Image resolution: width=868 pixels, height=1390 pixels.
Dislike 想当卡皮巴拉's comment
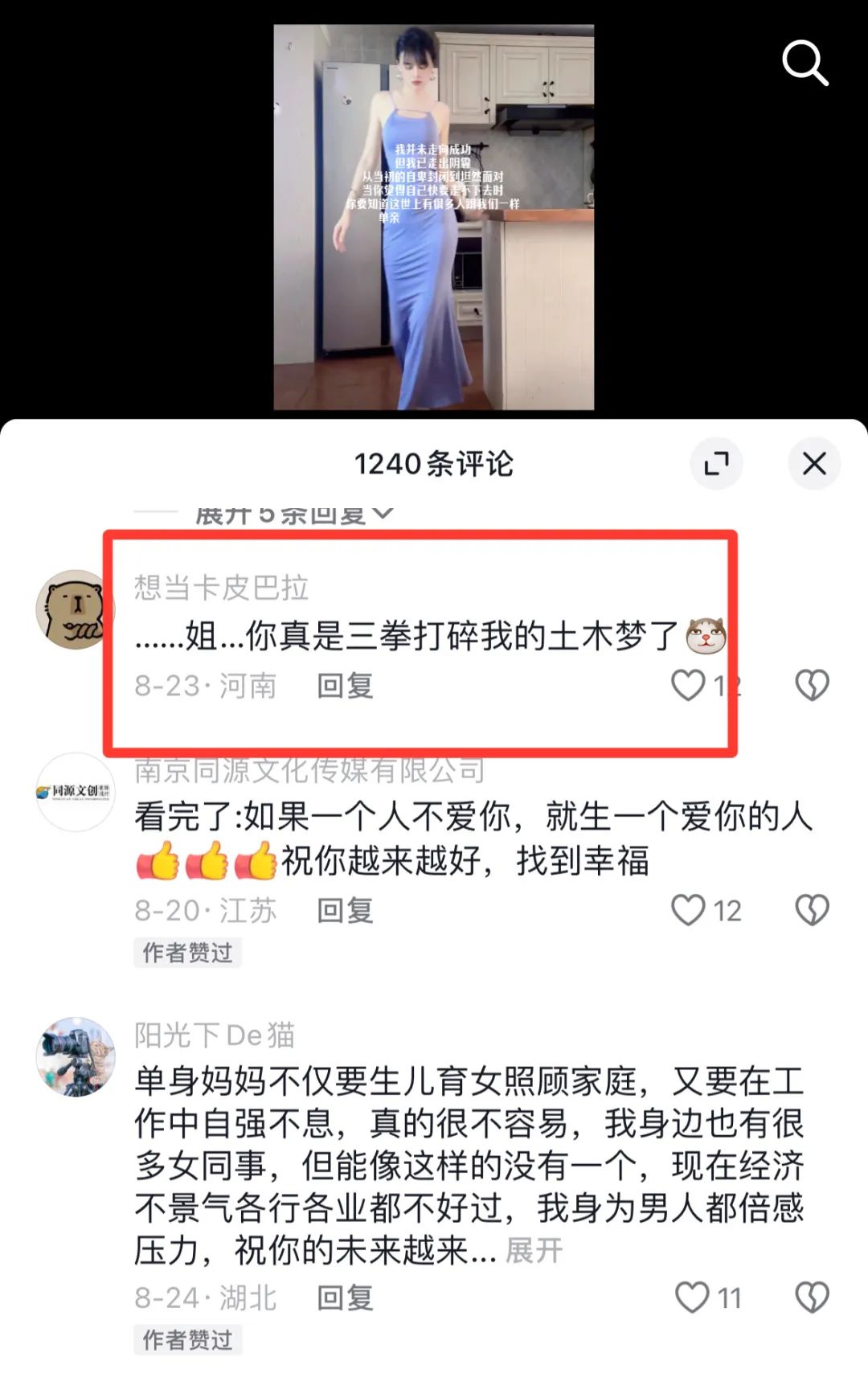pos(812,686)
